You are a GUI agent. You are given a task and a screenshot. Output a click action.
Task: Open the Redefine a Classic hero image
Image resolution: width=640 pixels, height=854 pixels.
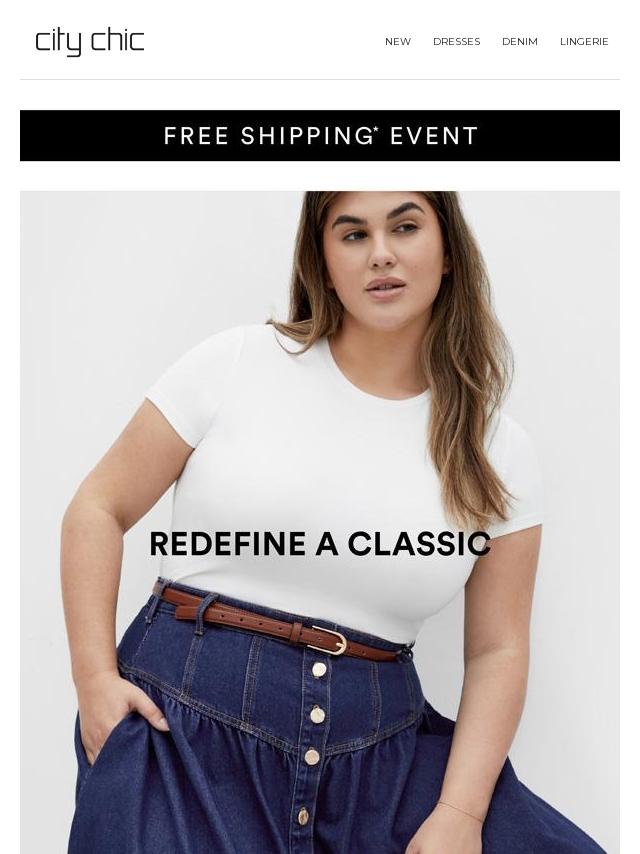coord(320,520)
